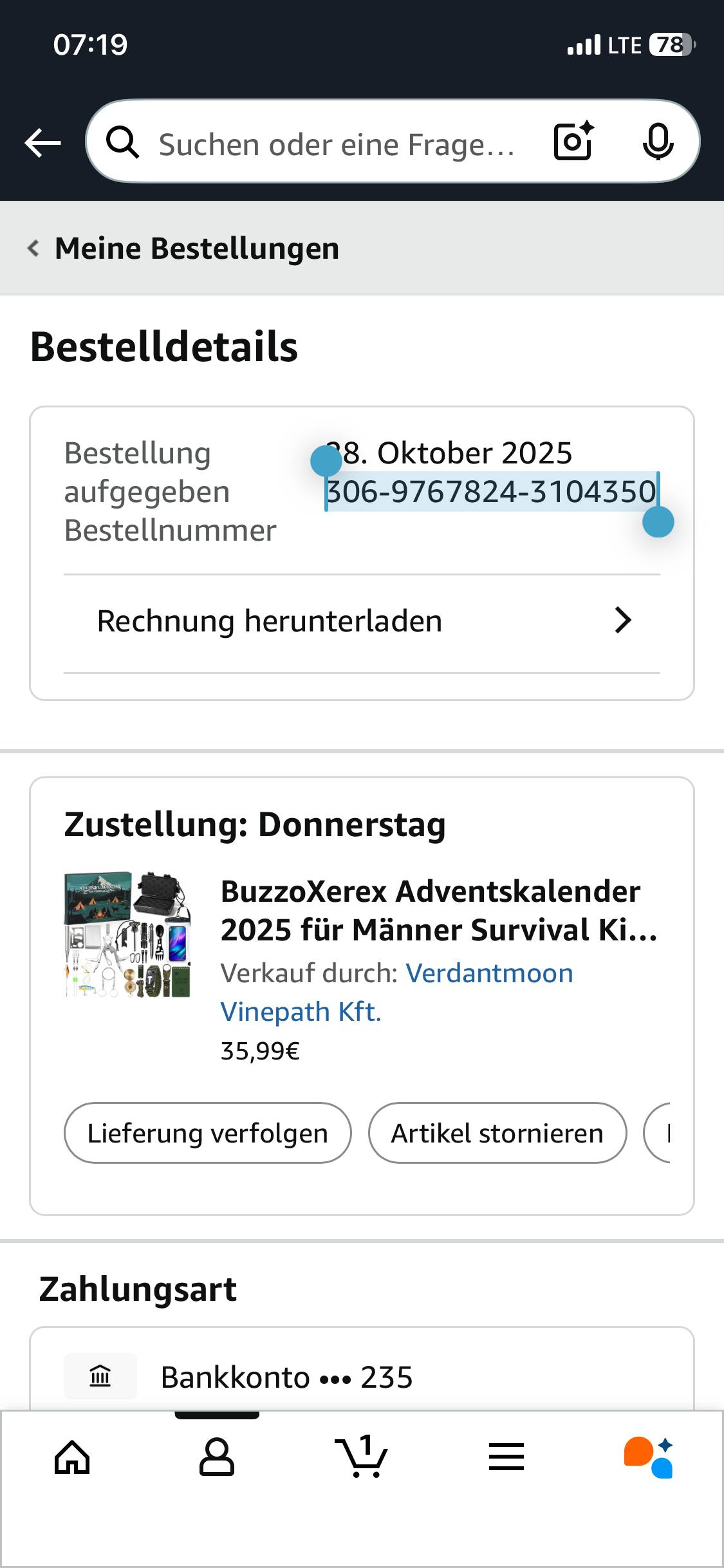
Task: Open the shopping cart
Action: tap(362, 1457)
